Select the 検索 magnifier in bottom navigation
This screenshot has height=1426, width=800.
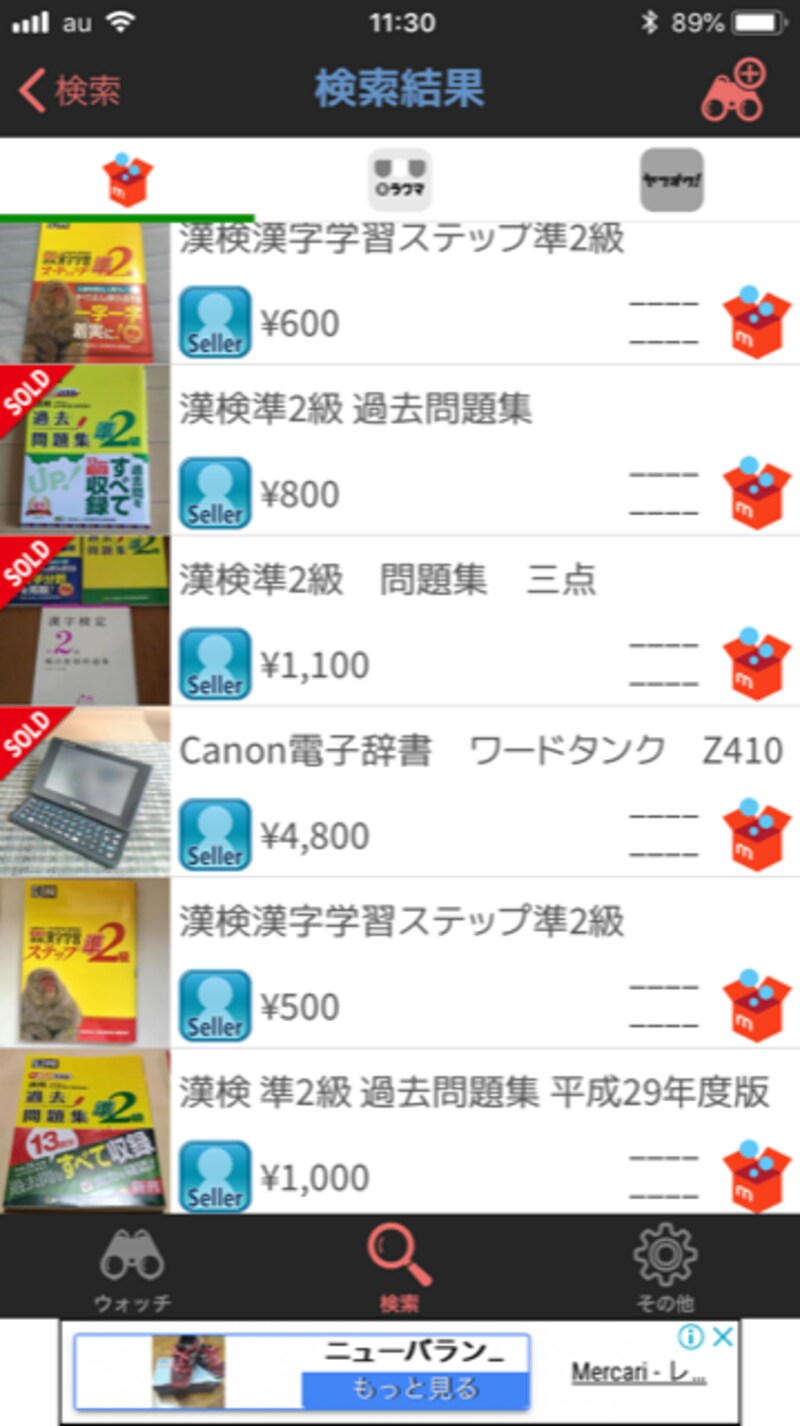point(400,1270)
